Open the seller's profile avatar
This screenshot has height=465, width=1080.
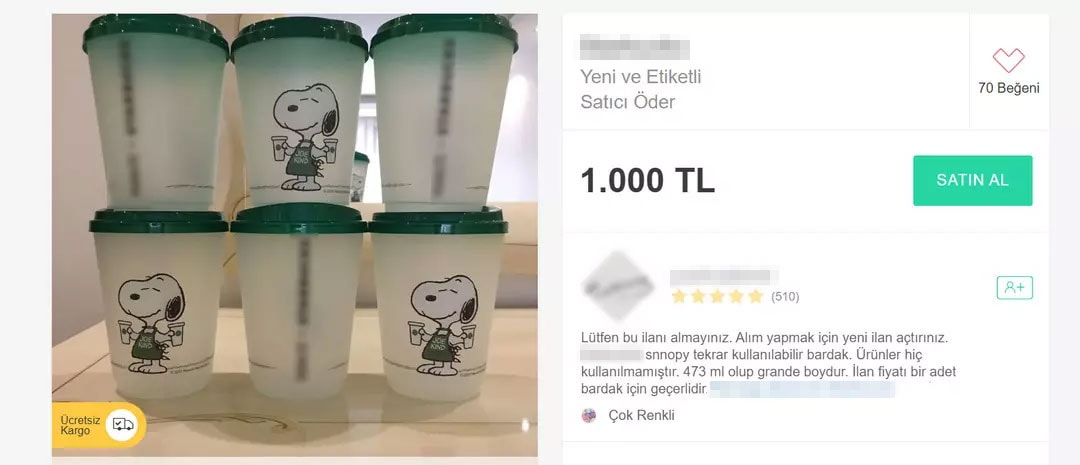(x=618, y=285)
